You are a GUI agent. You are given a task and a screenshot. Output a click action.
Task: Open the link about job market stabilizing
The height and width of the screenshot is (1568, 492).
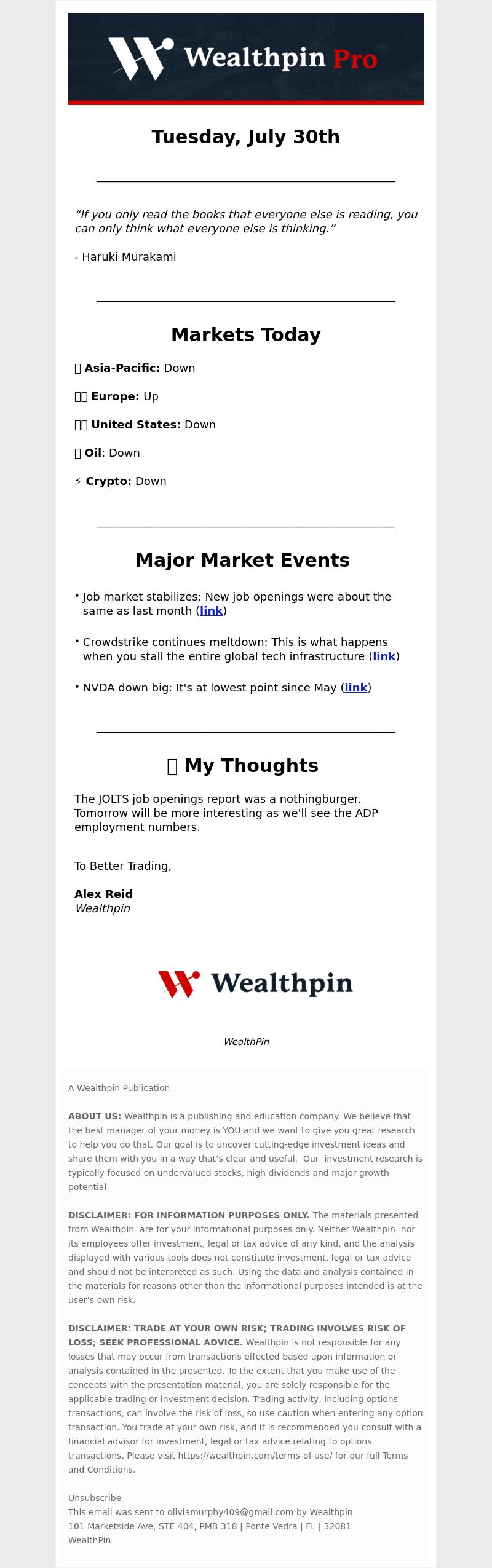pos(211,611)
